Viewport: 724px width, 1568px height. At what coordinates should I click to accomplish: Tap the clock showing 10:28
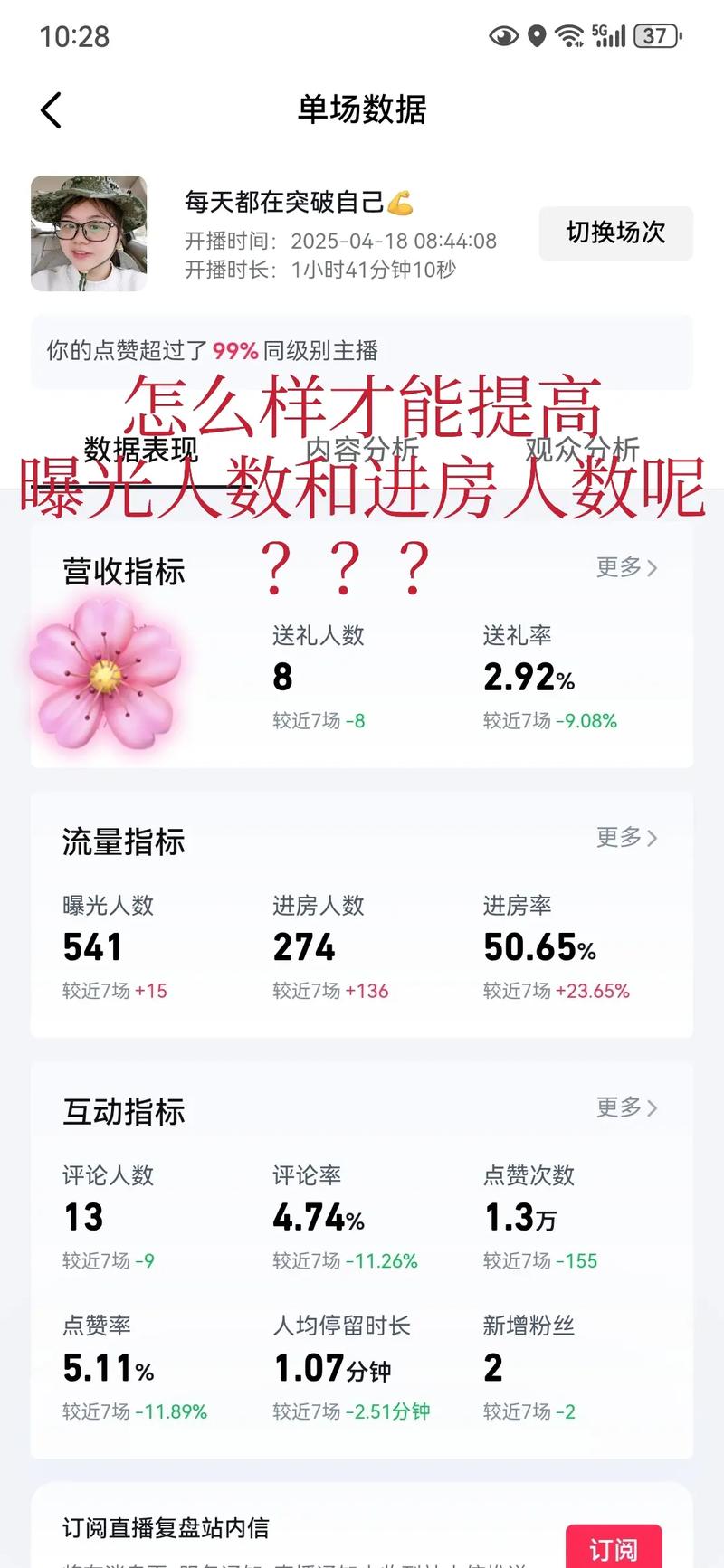coord(77,38)
